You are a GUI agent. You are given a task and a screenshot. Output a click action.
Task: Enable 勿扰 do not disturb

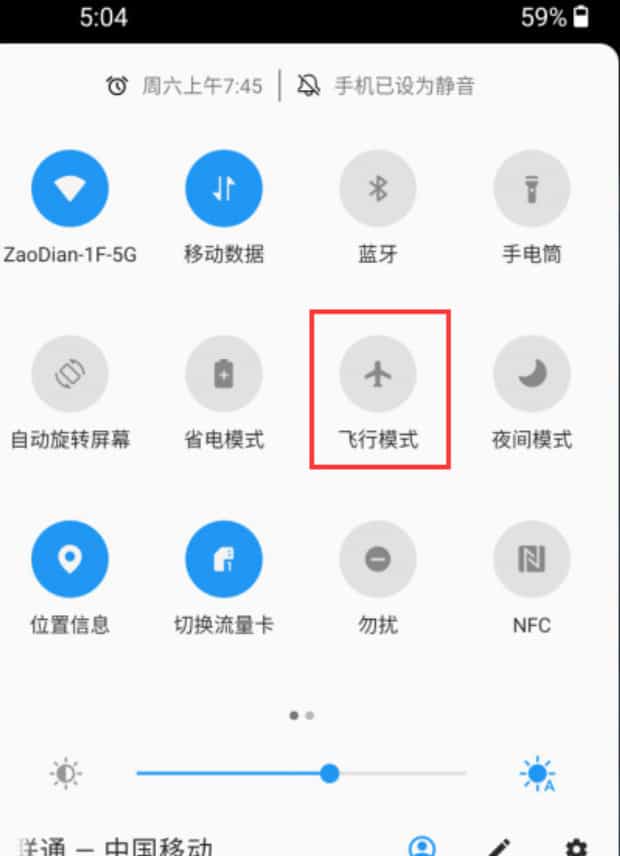pos(378,560)
